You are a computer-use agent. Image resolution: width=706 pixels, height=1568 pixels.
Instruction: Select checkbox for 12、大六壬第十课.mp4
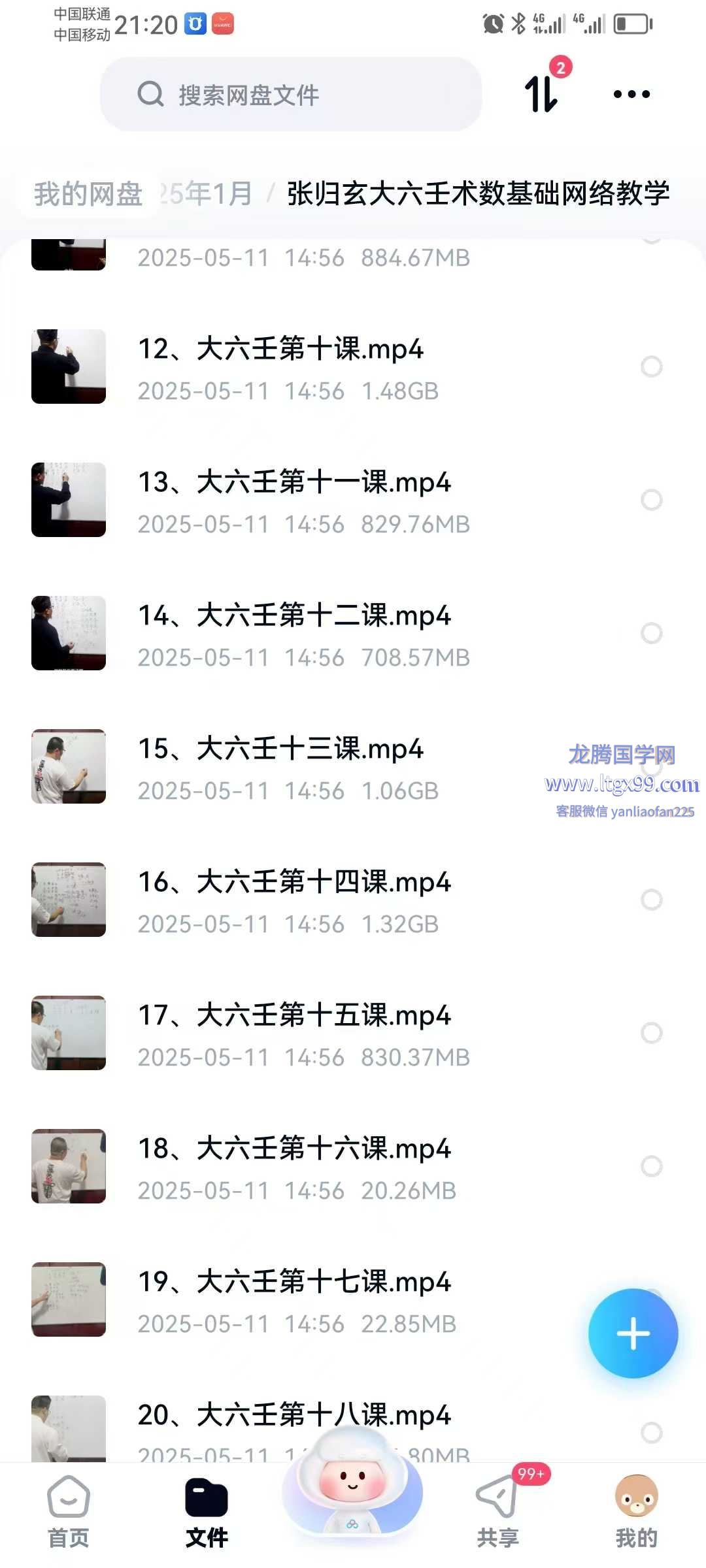(x=651, y=367)
